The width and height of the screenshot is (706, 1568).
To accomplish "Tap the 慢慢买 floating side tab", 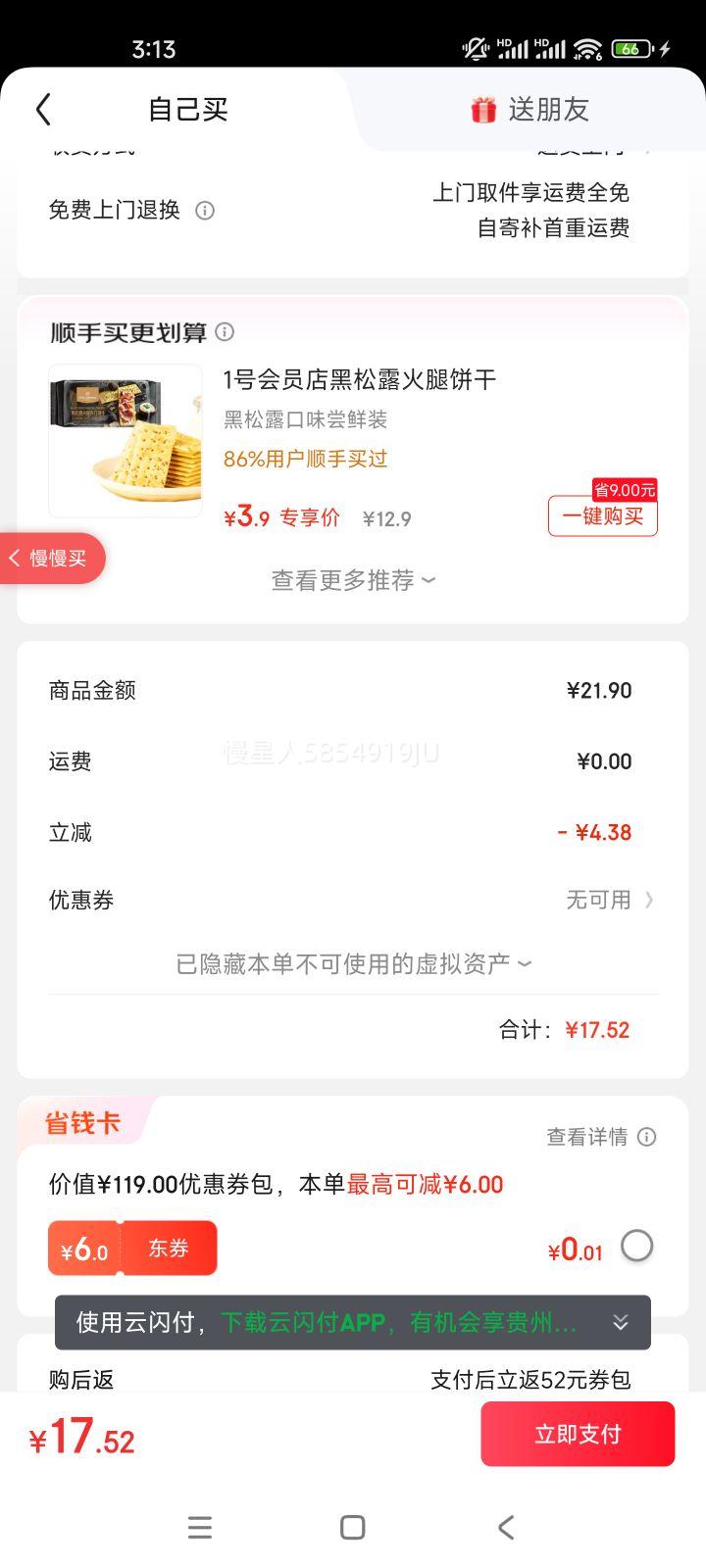I will point(47,558).
